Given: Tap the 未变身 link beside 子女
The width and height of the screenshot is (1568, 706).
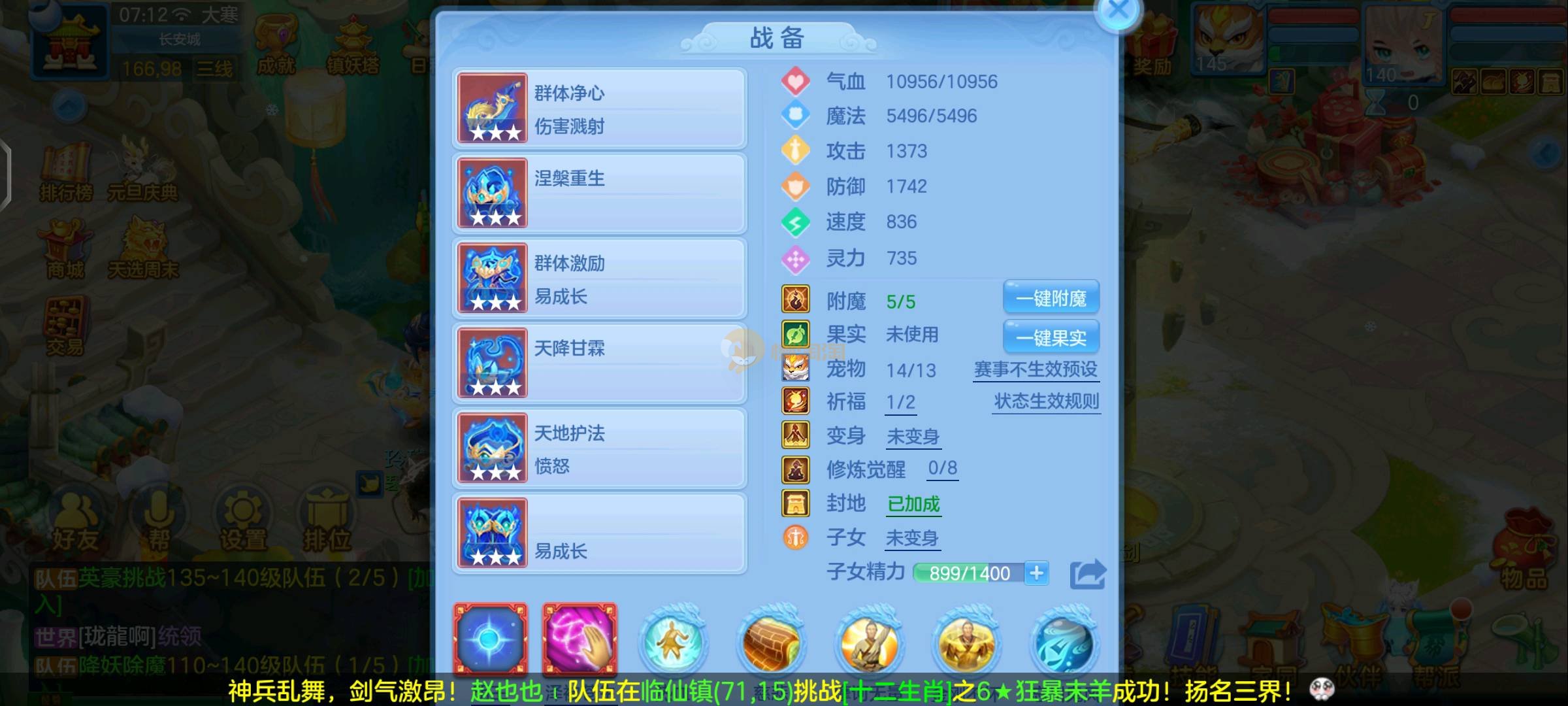Looking at the screenshot, I should [912, 538].
